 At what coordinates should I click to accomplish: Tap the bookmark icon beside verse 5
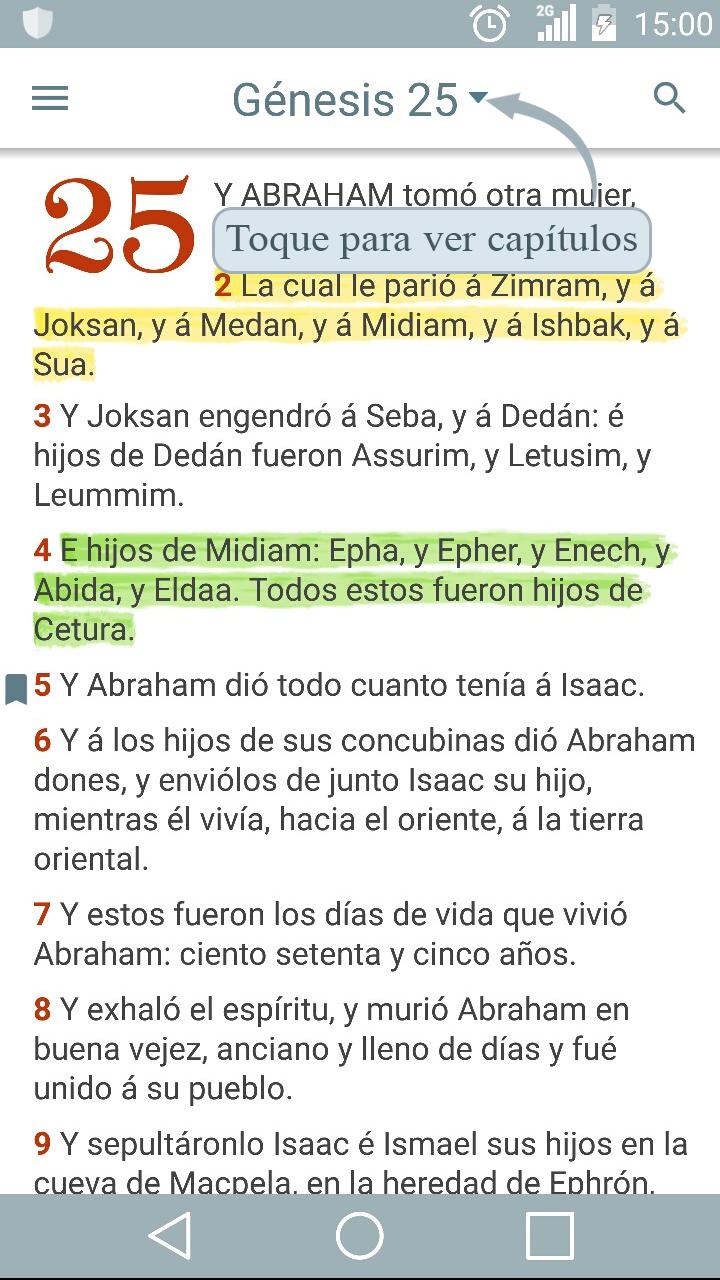click(16, 688)
